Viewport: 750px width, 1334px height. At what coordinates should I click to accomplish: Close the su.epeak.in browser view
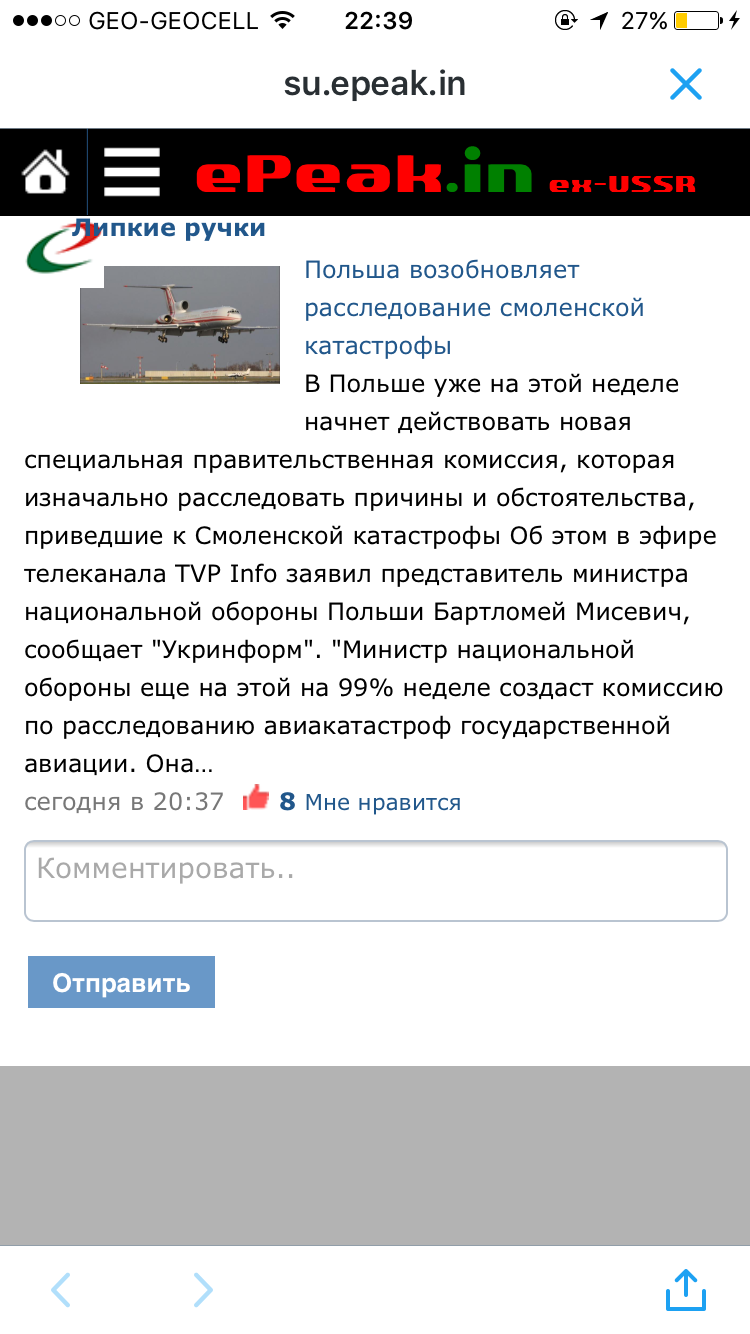pyautogui.click(x=686, y=84)
